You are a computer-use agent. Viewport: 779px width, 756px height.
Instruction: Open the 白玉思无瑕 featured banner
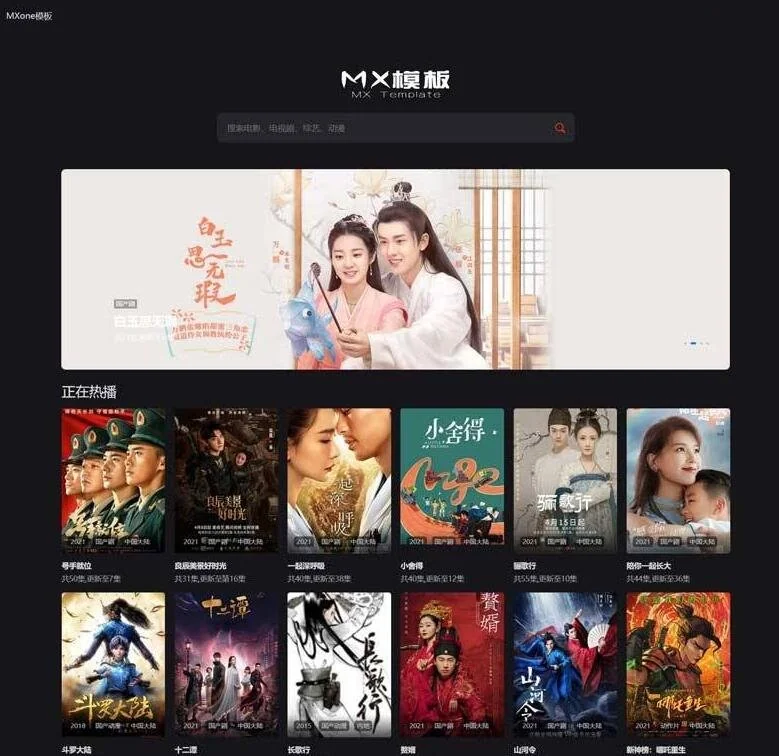395,269
